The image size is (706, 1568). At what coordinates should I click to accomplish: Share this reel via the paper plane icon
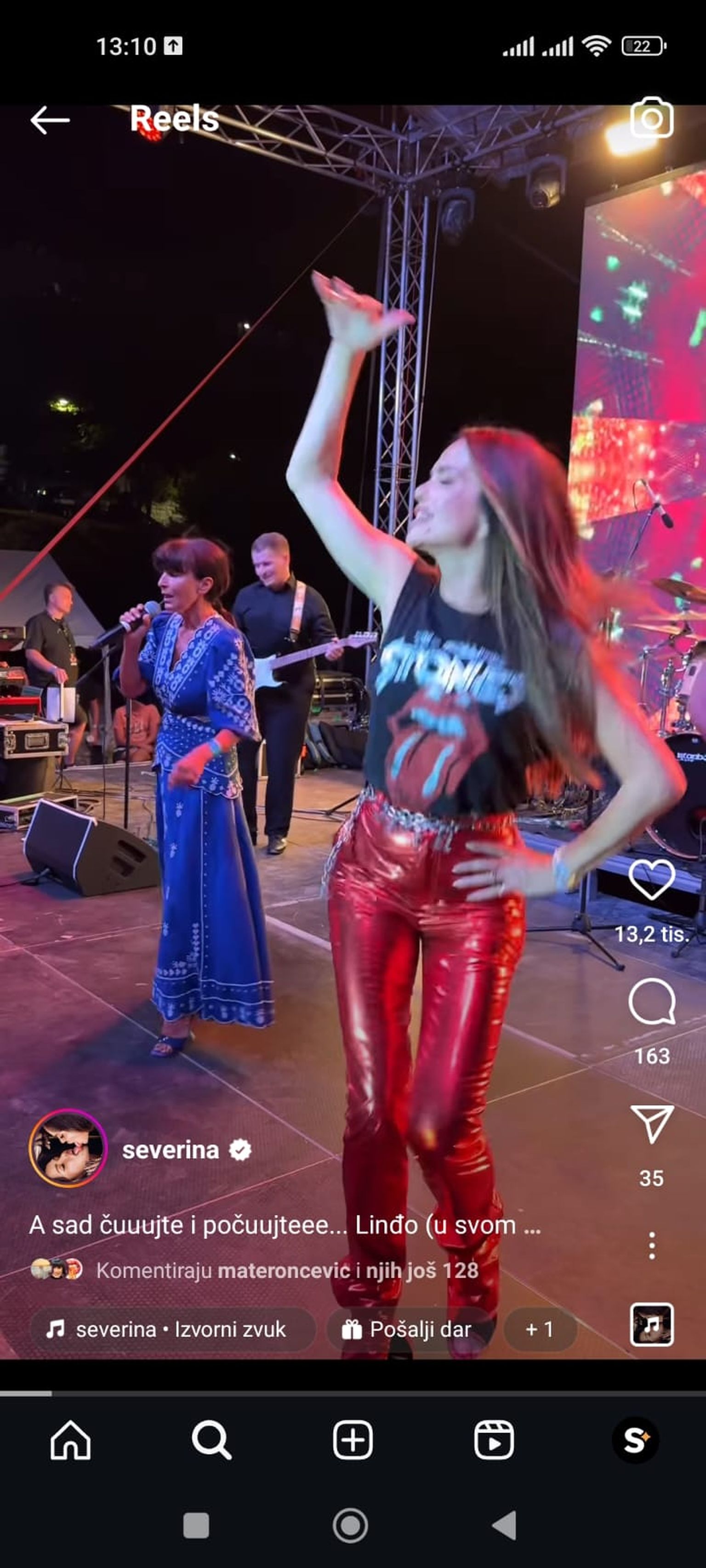(651, 1124)
